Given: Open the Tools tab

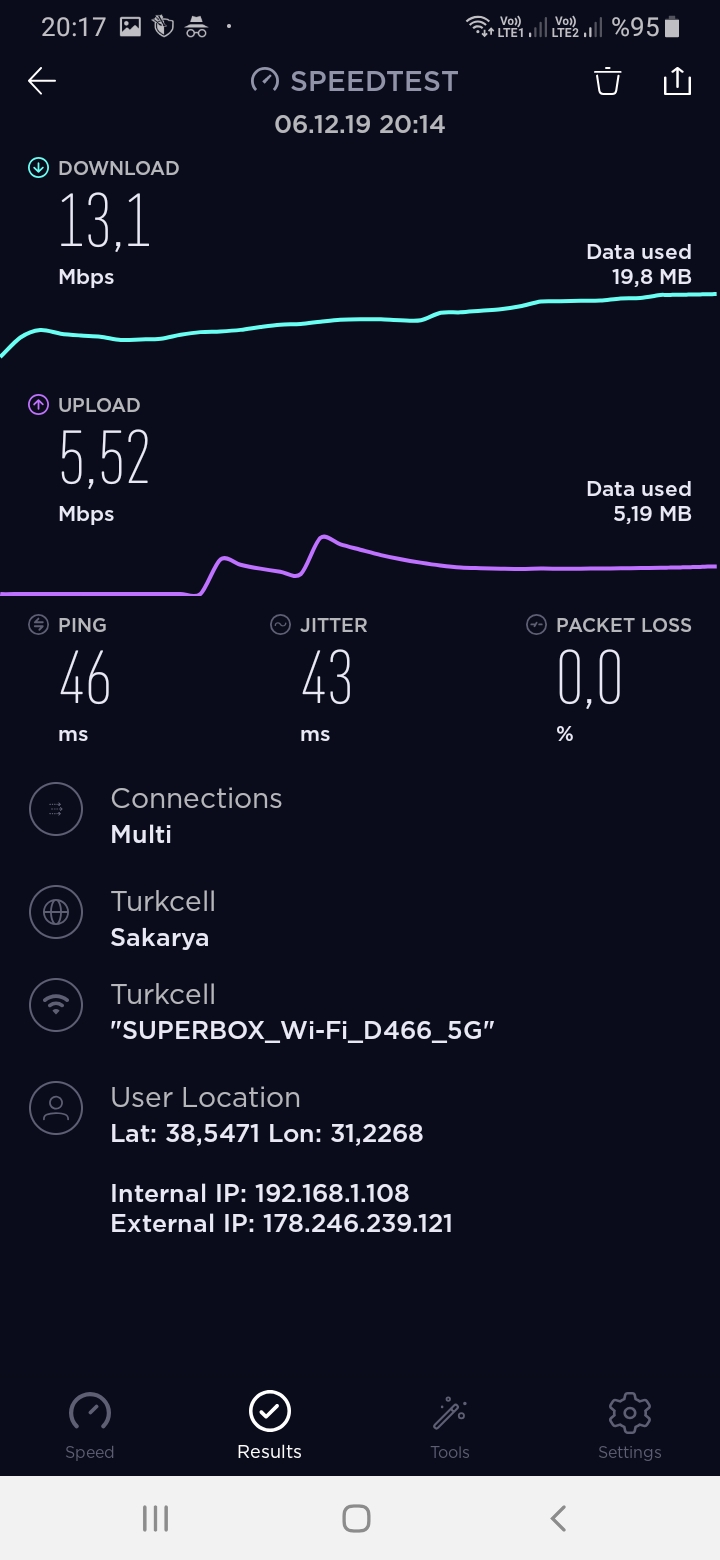Looking at the screenshot, I should click(x=450, y=1426).
